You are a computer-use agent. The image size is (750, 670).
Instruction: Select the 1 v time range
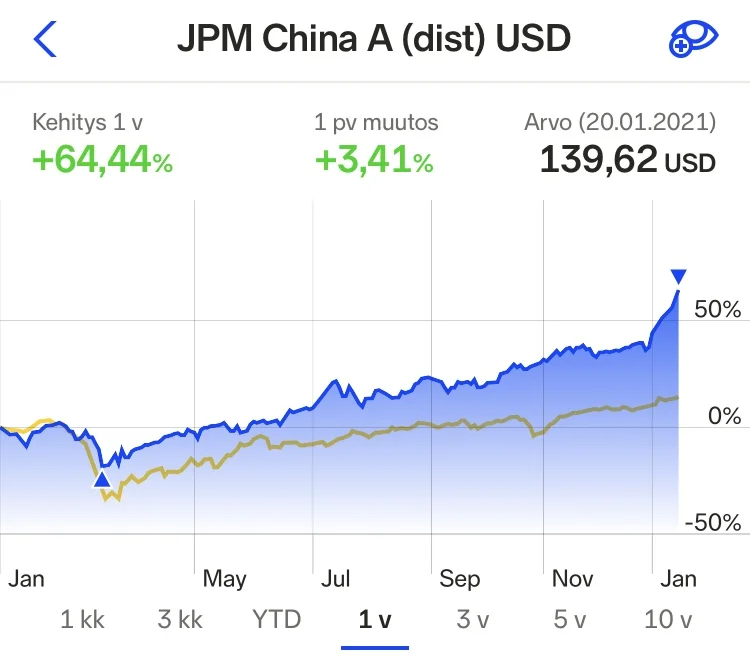[x=375, y=620]
